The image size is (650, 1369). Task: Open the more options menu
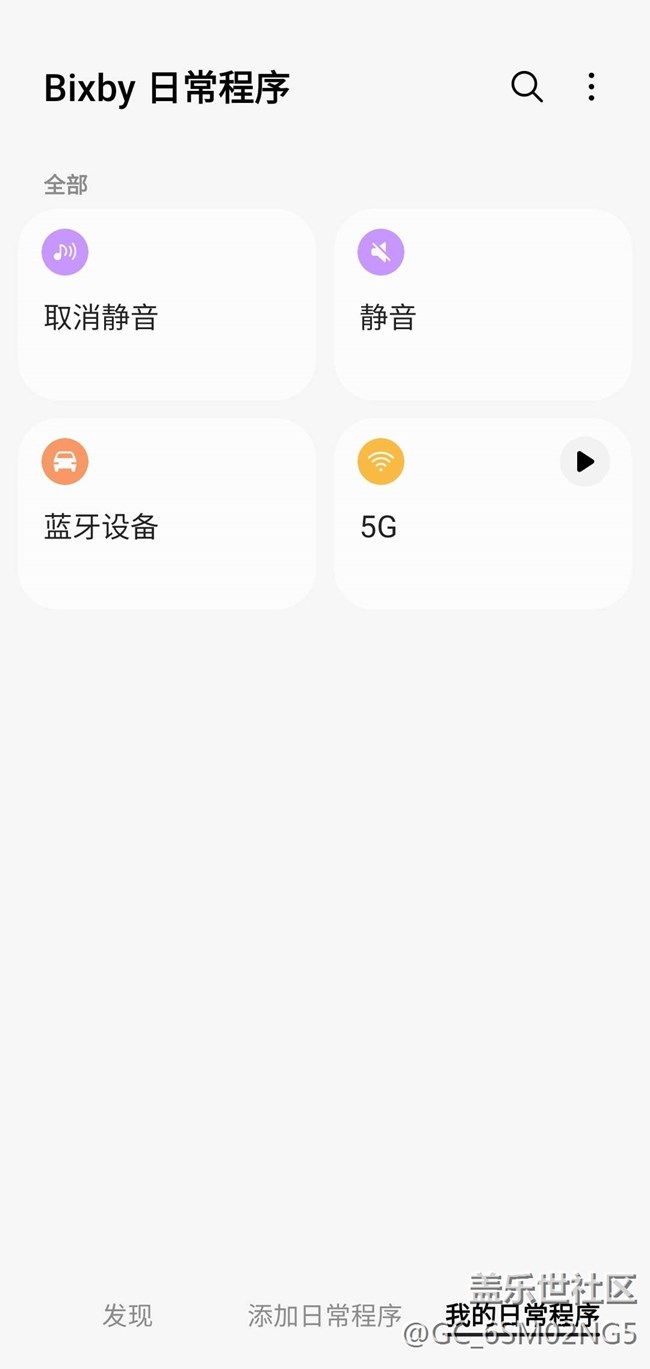click(x=591, y=87)
